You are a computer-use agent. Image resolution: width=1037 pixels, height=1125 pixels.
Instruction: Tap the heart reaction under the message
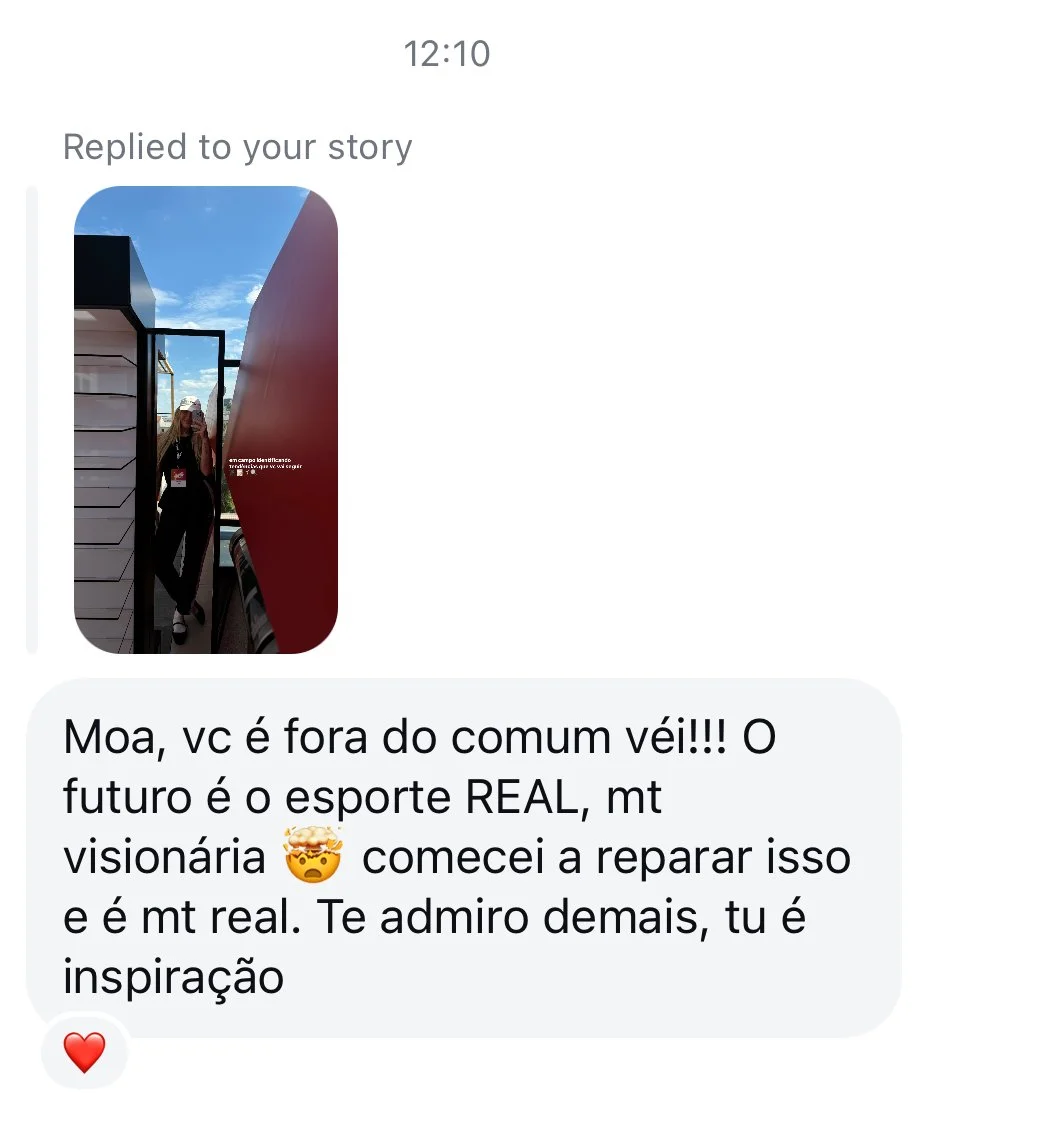(85, 1052)
